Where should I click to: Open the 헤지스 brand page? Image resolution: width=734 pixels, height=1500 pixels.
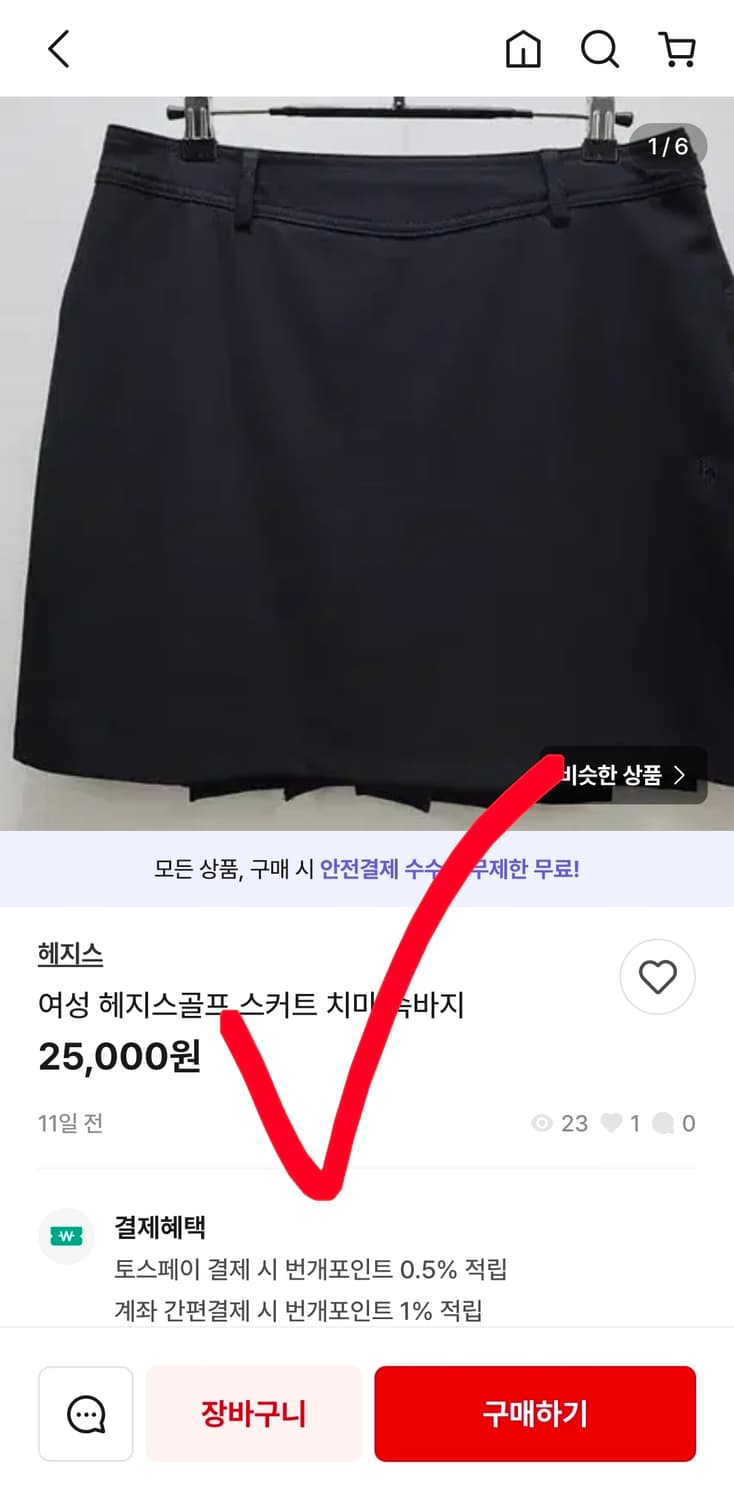click(x=69, y=954)
